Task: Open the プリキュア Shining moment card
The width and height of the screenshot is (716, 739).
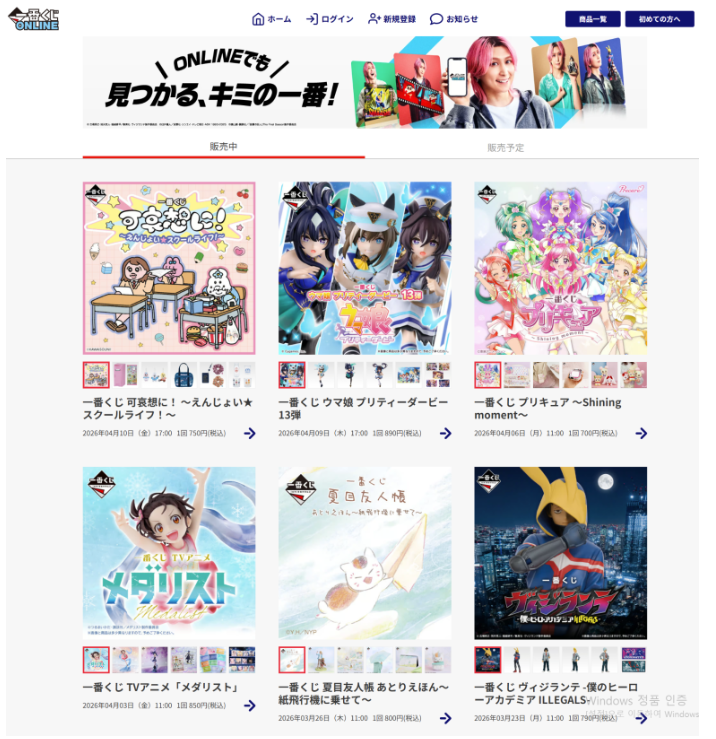Action: pyautogui.click(x=560, y=268)
